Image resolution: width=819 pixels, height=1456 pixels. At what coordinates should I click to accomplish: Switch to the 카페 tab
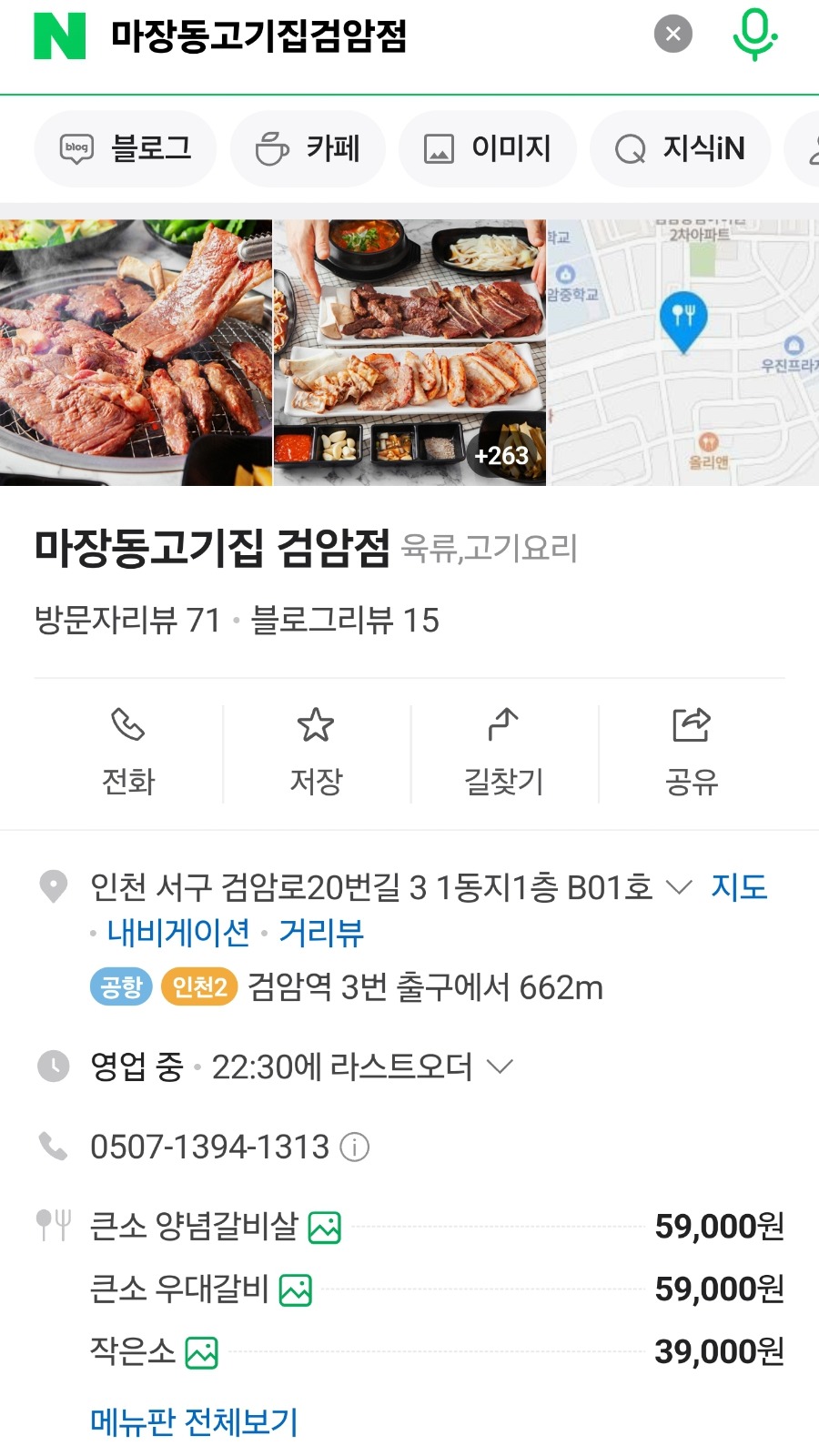(x=308, y=148)
